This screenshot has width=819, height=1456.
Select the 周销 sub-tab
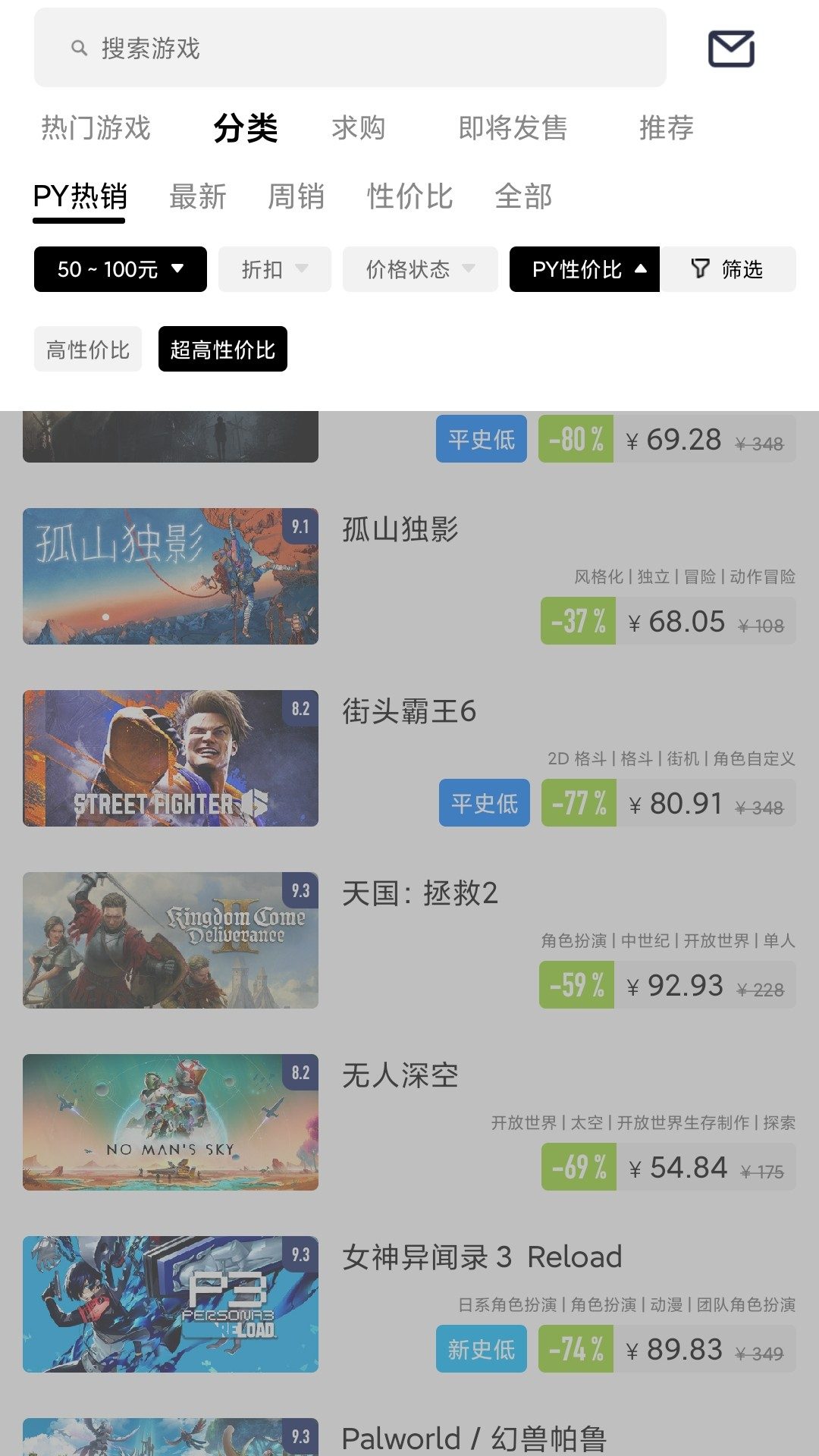[296, 196]
